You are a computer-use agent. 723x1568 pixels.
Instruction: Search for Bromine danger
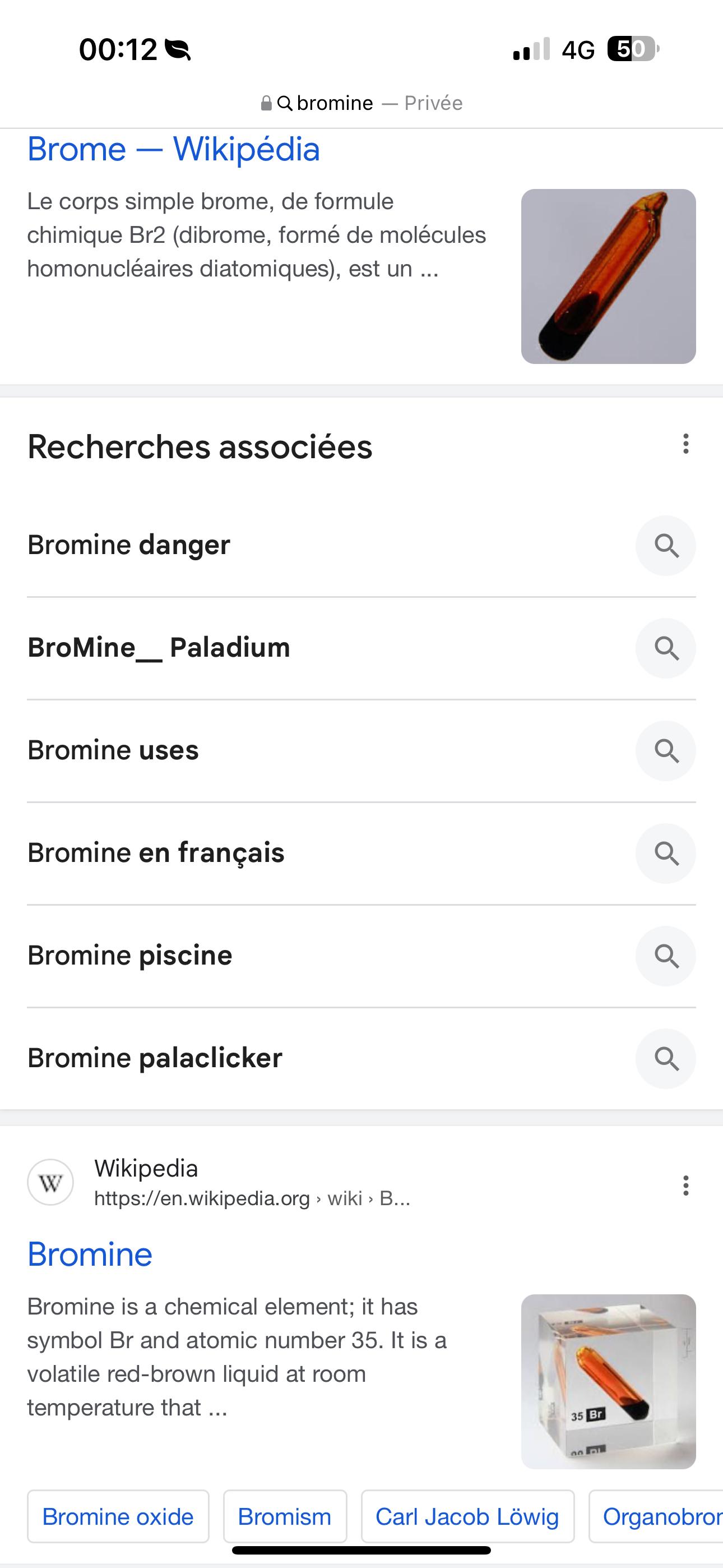[x=361, y=545]
